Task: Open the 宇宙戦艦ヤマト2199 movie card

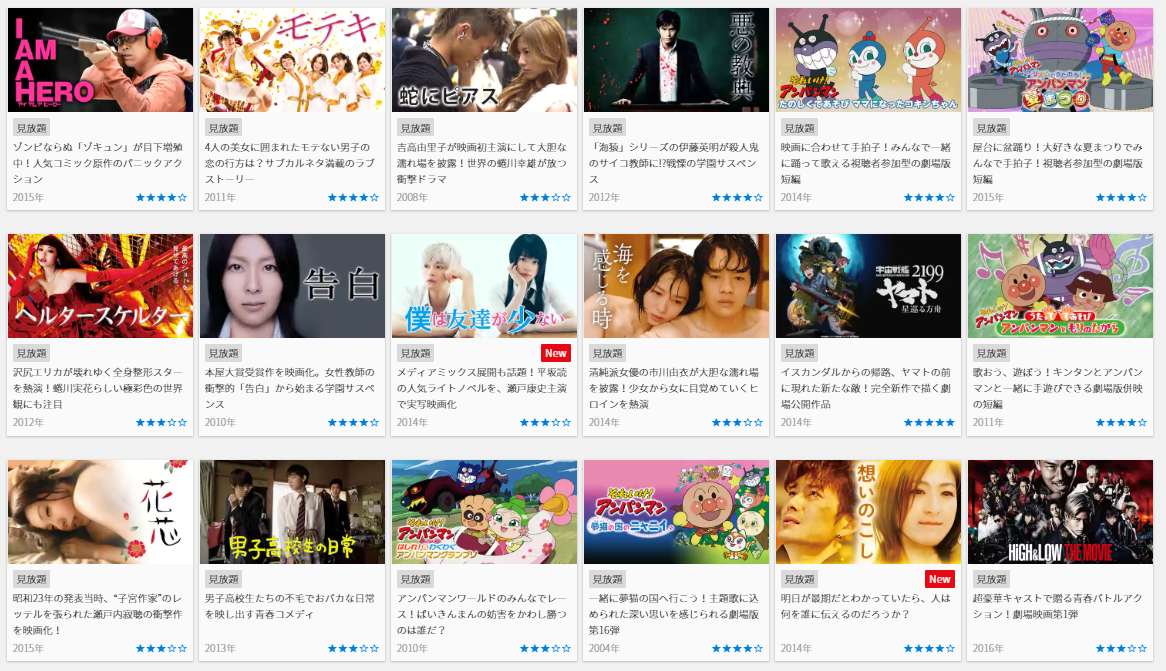Action: click(x=868, y=286)
